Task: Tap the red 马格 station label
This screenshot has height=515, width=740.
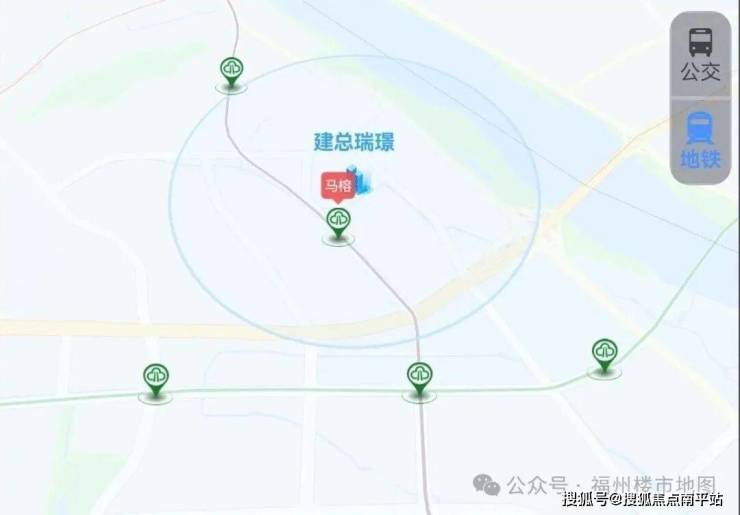Action: click(336, 186)
